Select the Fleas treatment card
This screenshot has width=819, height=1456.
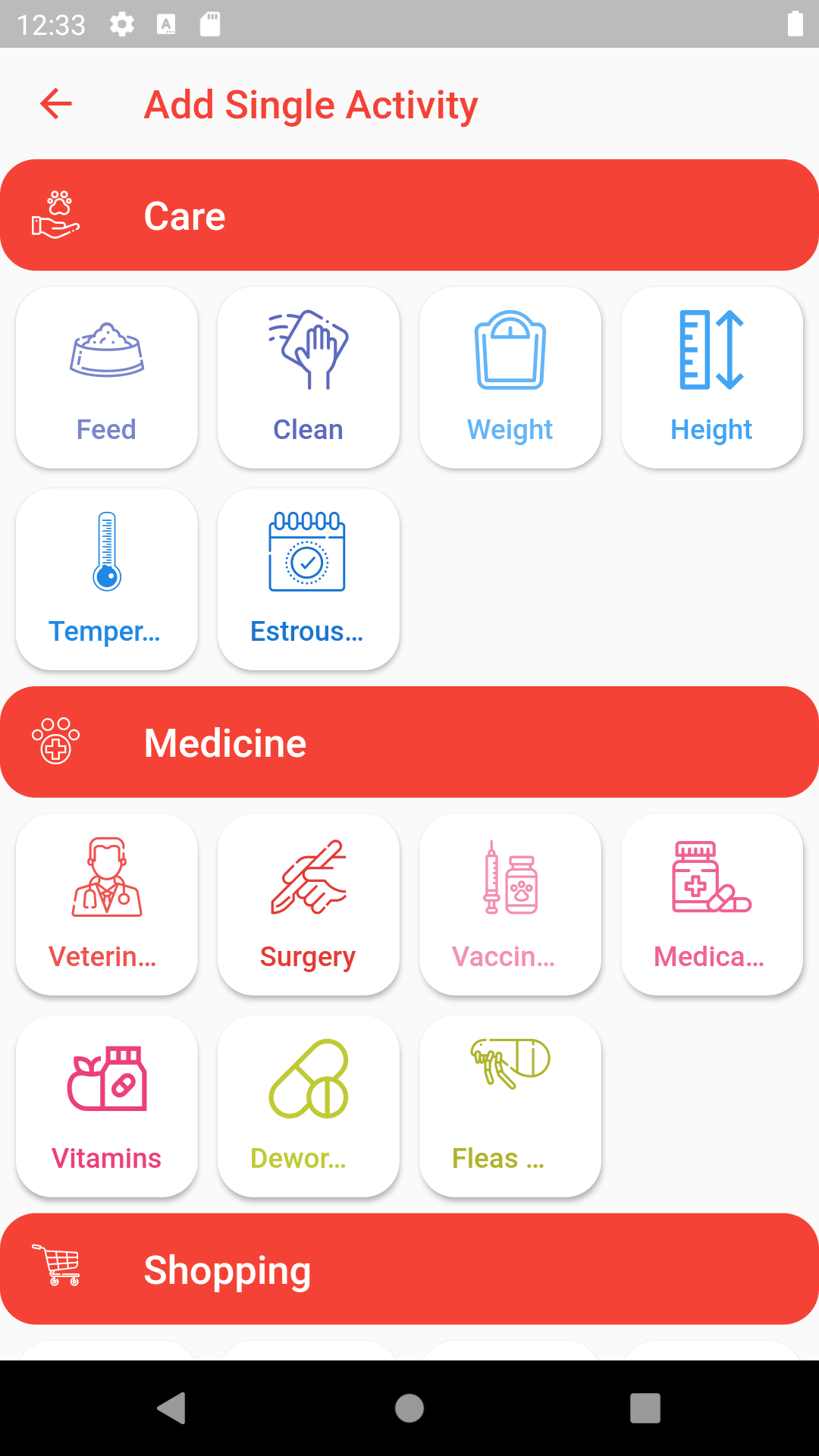click(x=510, y=1106)
